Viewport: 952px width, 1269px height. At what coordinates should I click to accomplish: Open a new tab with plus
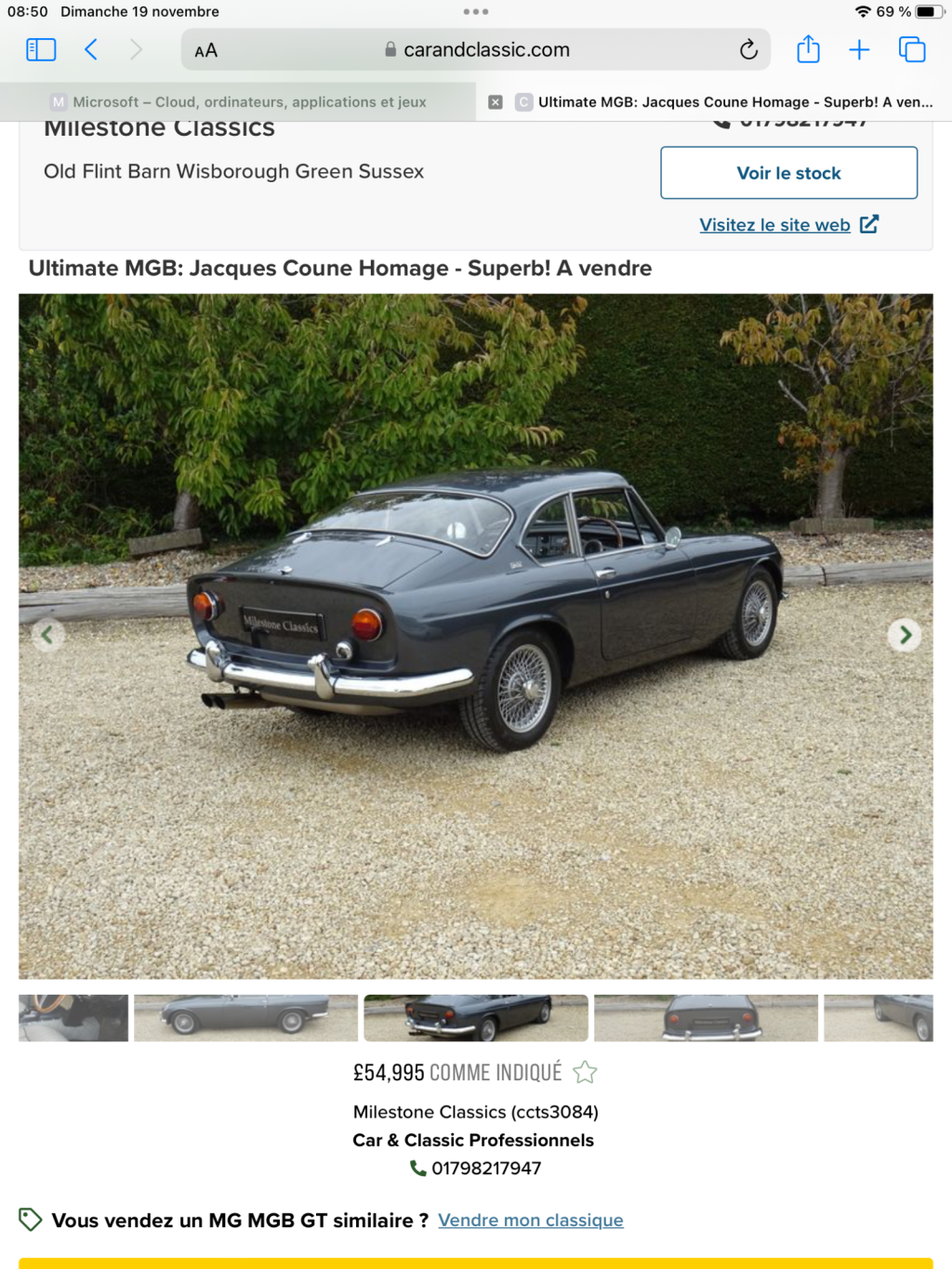859,50
